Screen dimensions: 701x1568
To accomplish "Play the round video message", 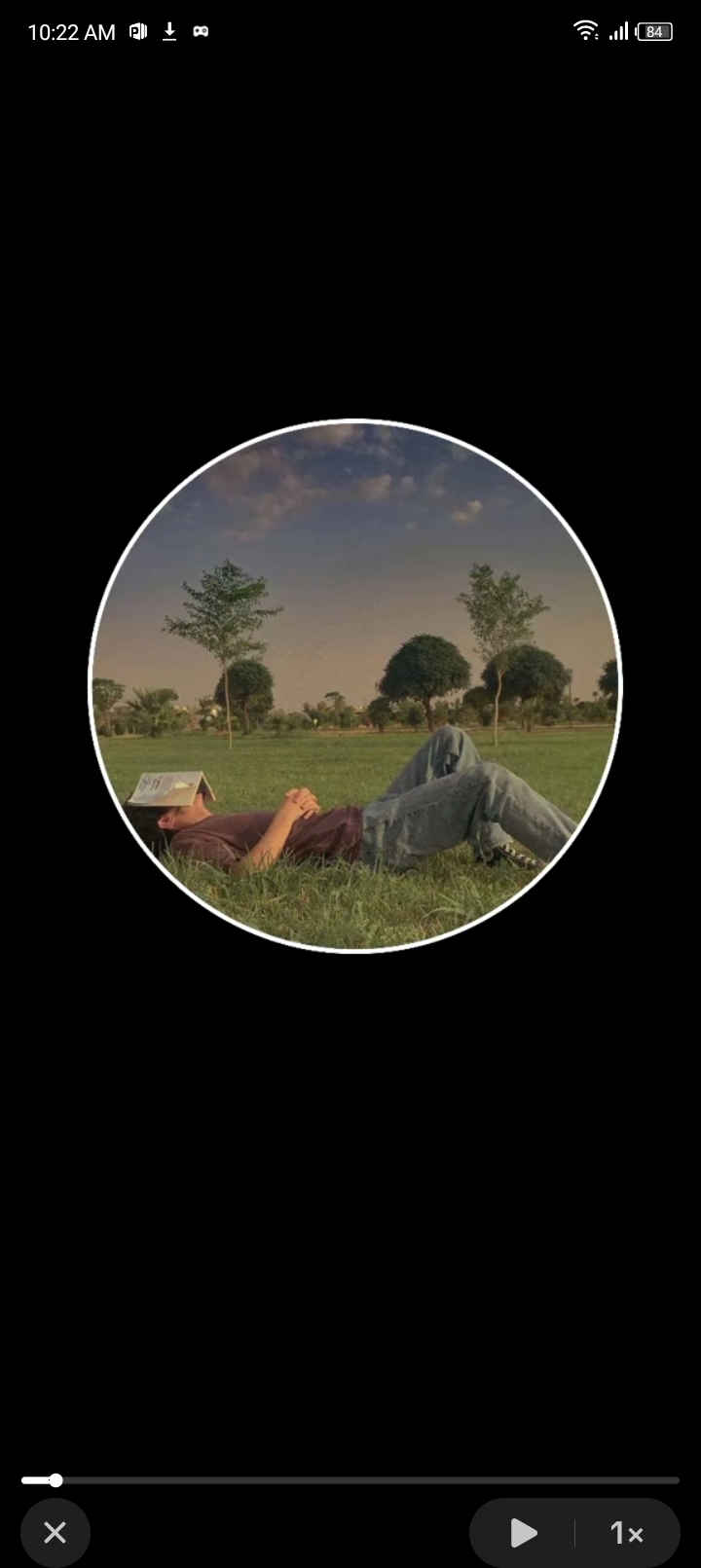I will [524, 1533].
